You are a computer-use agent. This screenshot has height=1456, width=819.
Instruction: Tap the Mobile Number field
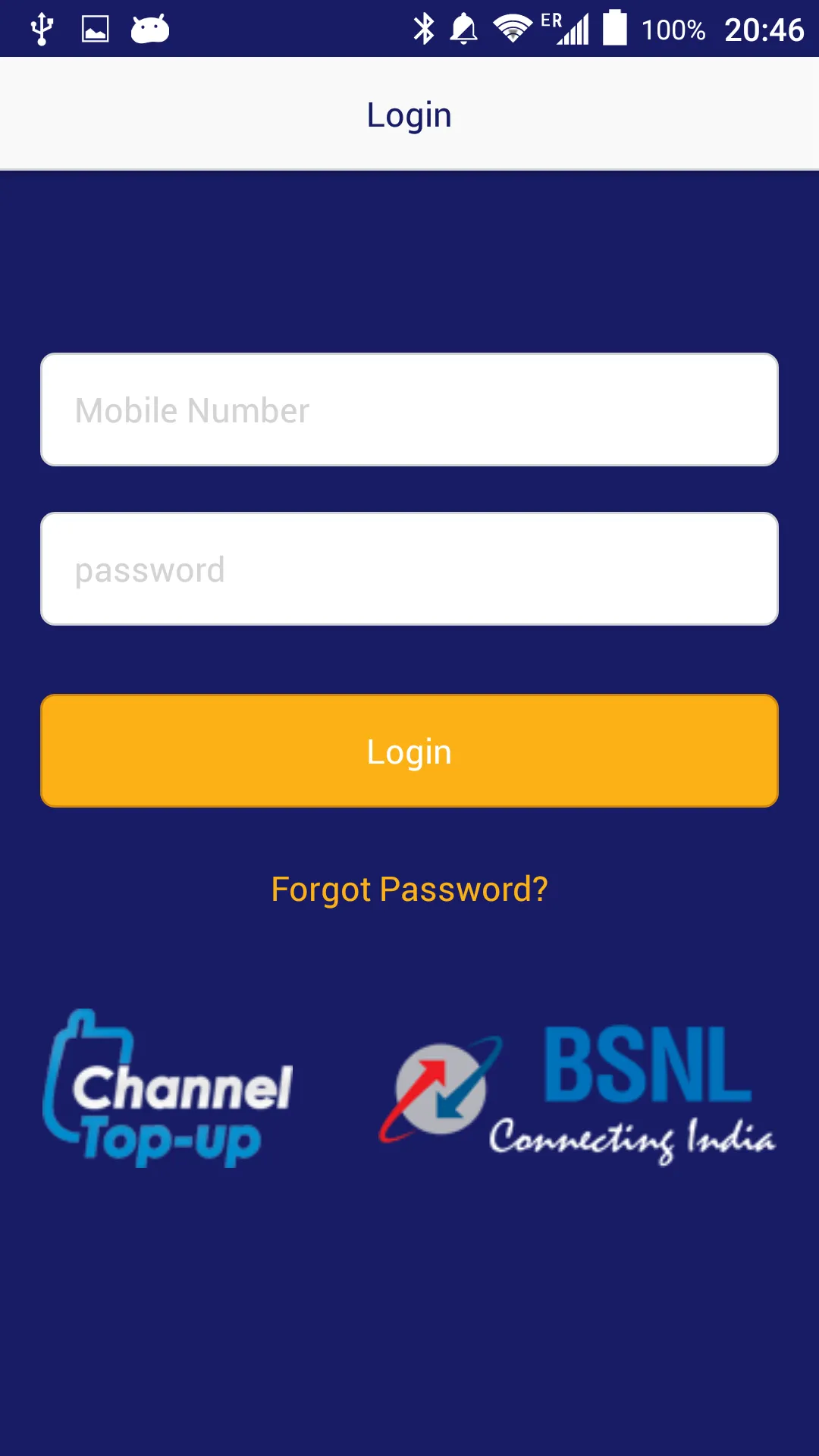(x=409, y=409)
